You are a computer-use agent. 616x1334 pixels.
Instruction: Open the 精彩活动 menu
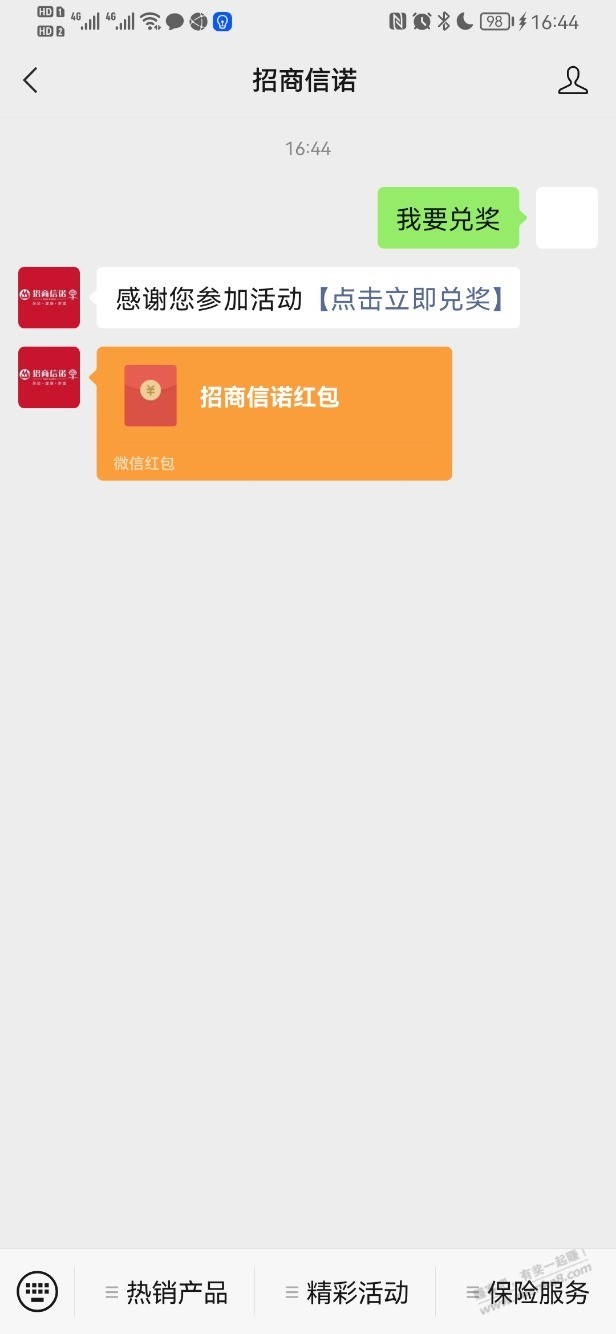(x=346, y=1292)
